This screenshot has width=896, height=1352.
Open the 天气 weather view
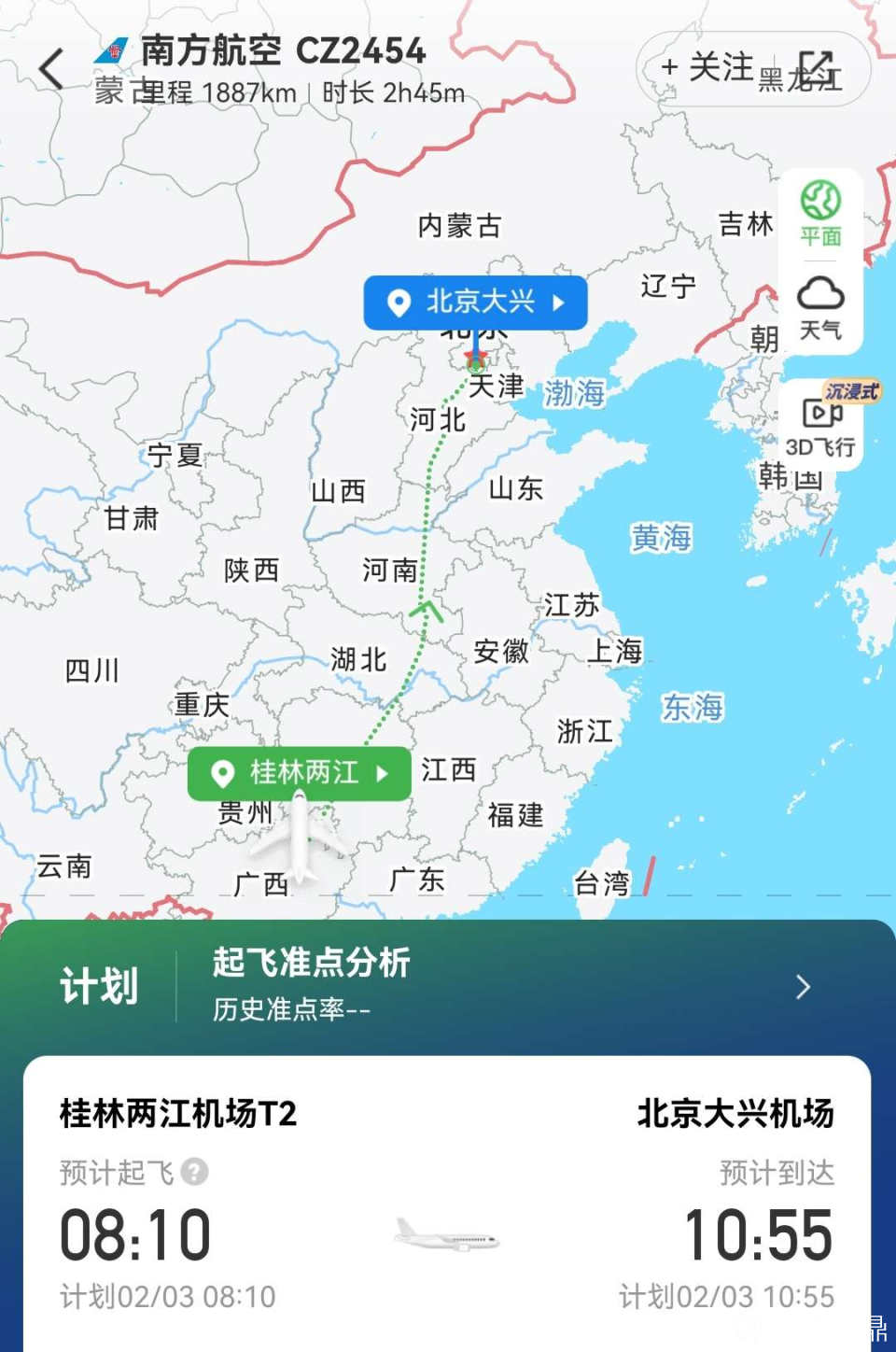pos(820,308)
